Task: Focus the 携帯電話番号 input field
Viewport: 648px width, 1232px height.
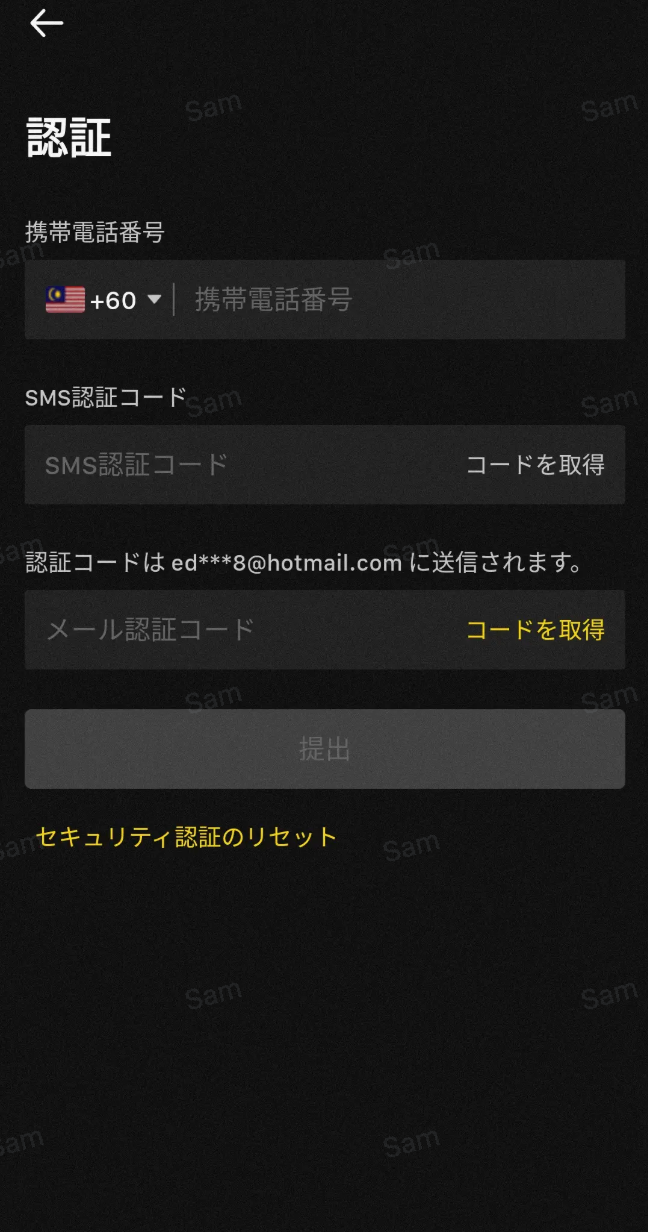Action: coord(400,300)
